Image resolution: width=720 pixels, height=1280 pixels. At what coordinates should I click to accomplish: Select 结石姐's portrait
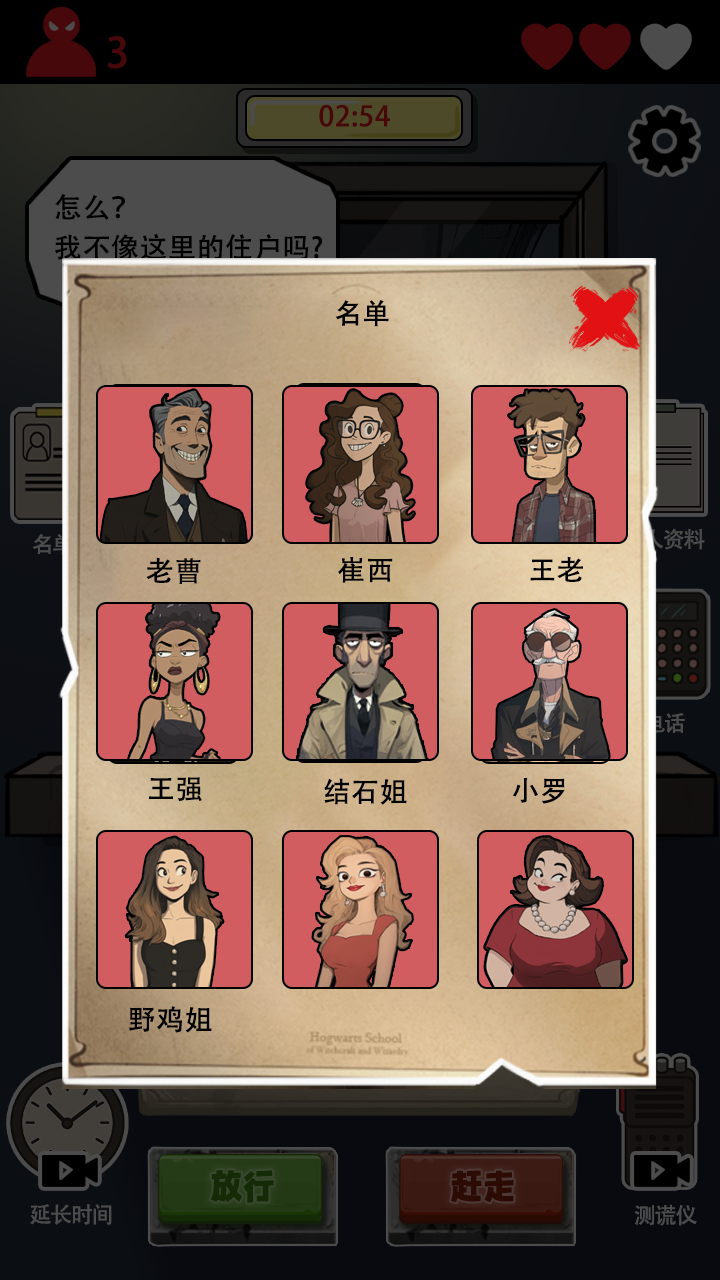[x=360, y=682]
